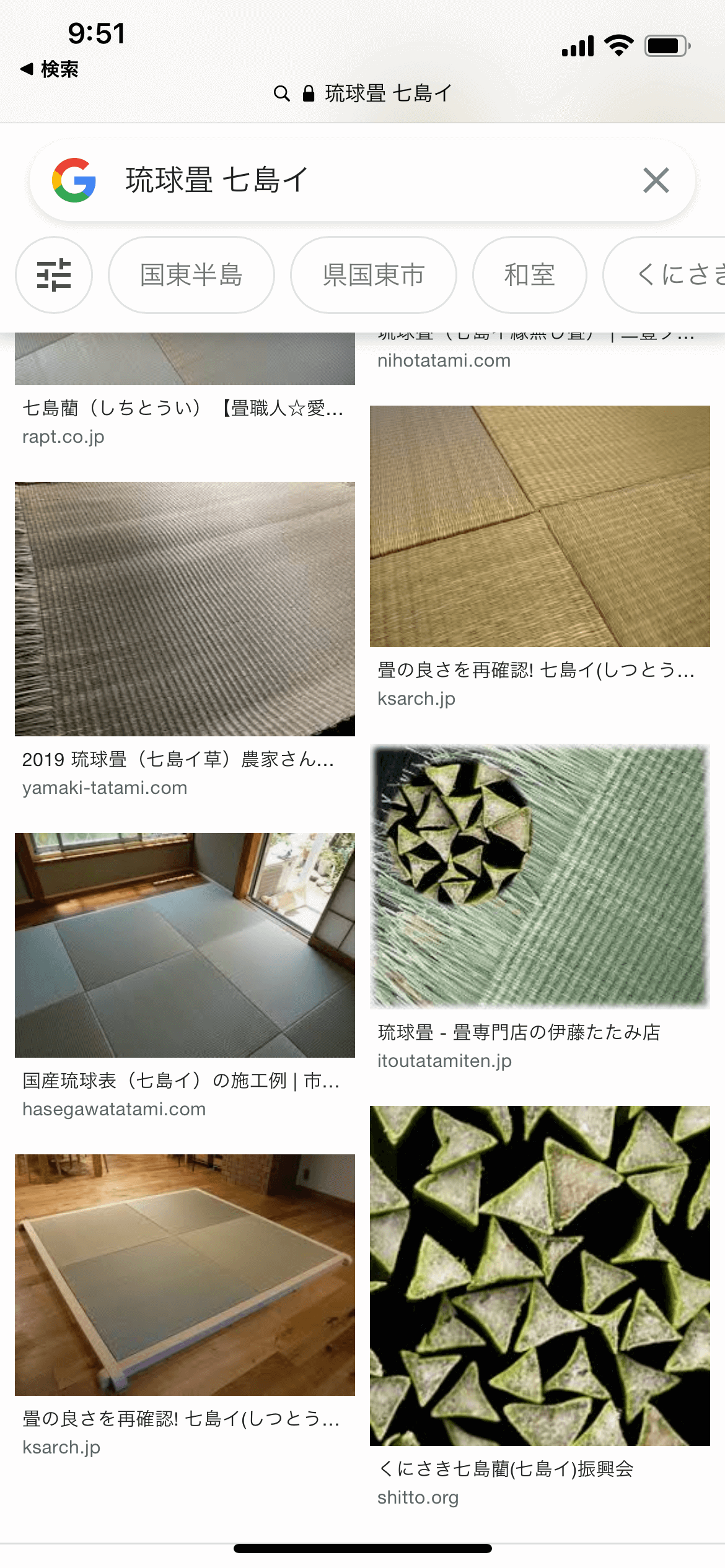725x1568 pixels.
Task: Select the 国東半島 chip
Action: pyautogui.click(x=191, y=274)
